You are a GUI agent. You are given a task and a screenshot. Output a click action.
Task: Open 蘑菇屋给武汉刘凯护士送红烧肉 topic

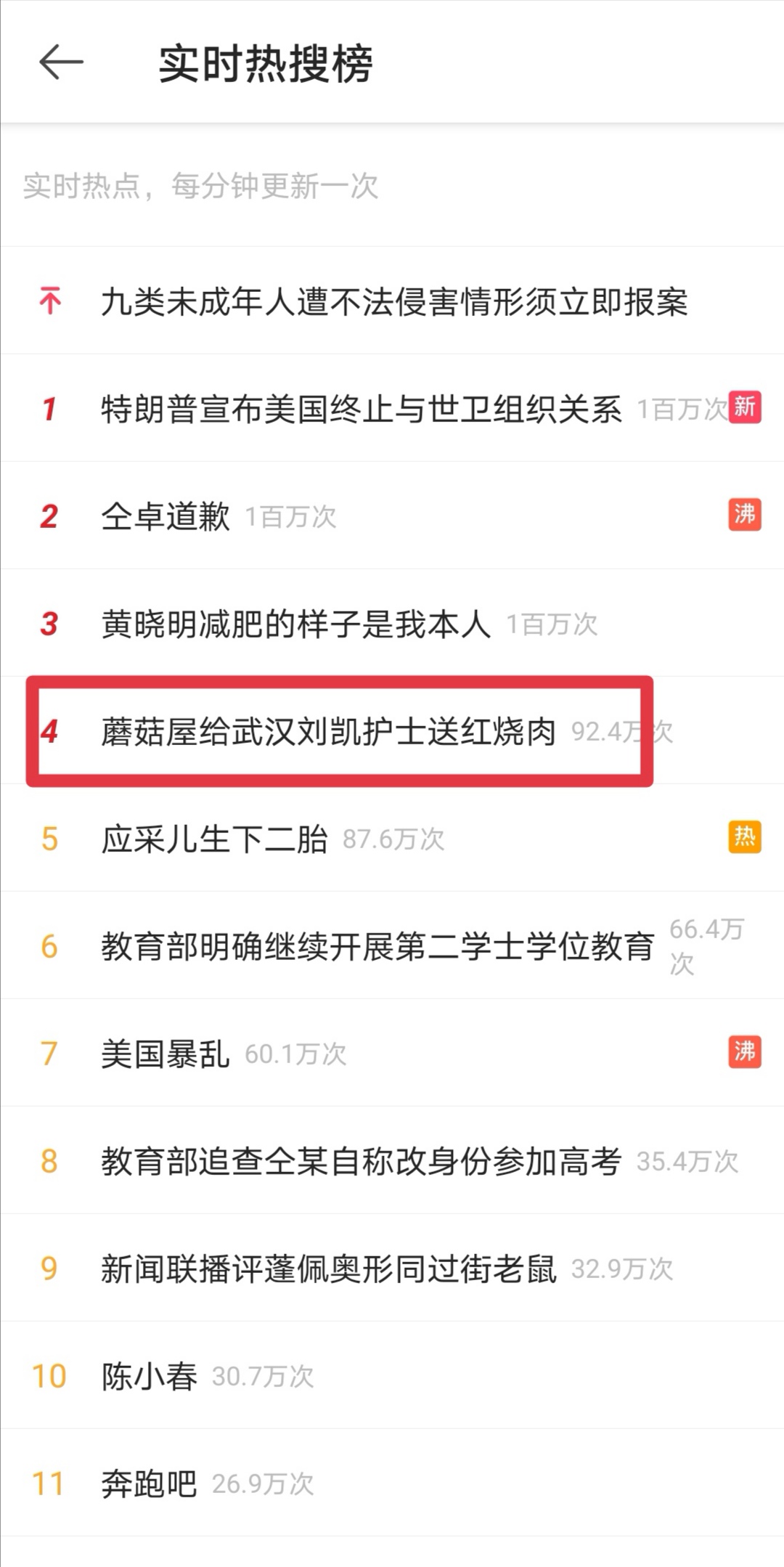[328, 731]
